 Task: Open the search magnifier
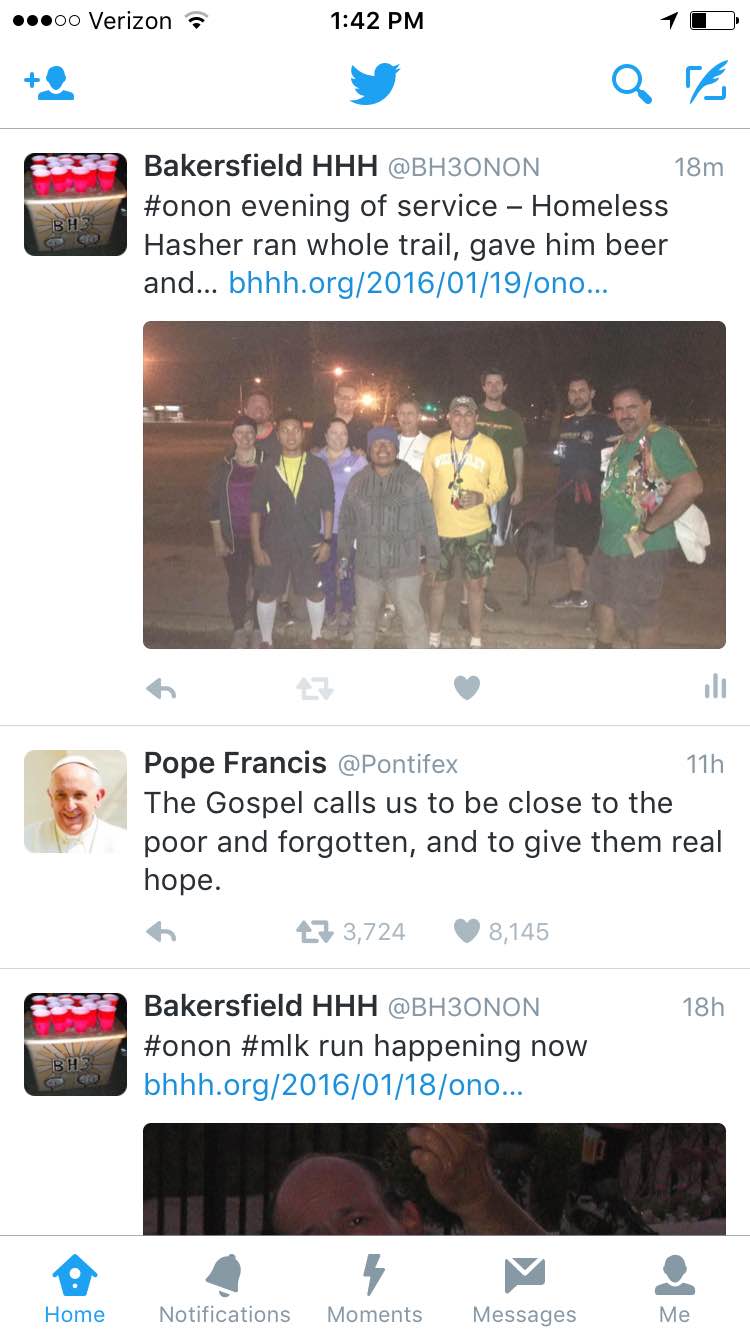(x=631, y=84)
